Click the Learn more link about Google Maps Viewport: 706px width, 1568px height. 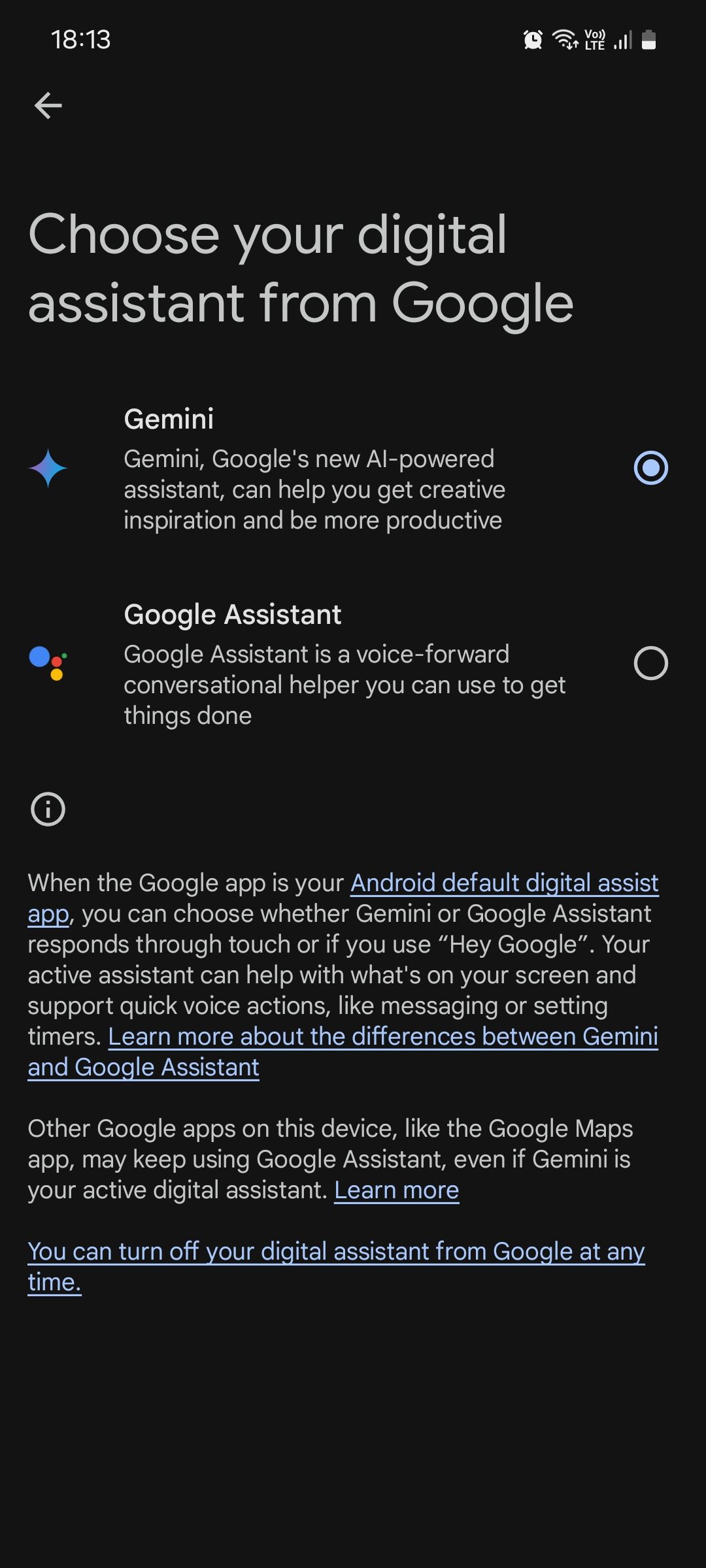[397, 1190]
